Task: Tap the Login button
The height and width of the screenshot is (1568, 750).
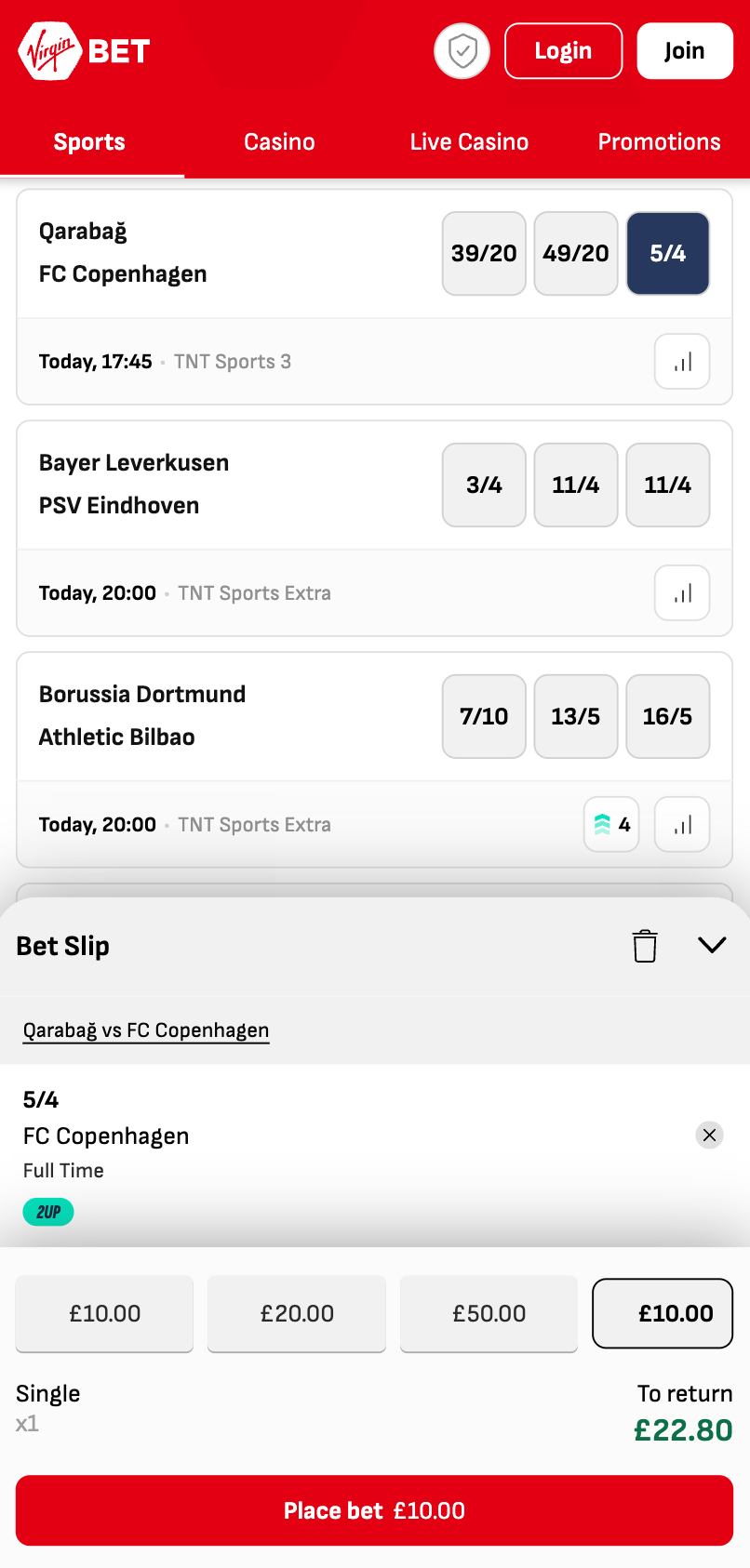Action: [x=563, y=51]
